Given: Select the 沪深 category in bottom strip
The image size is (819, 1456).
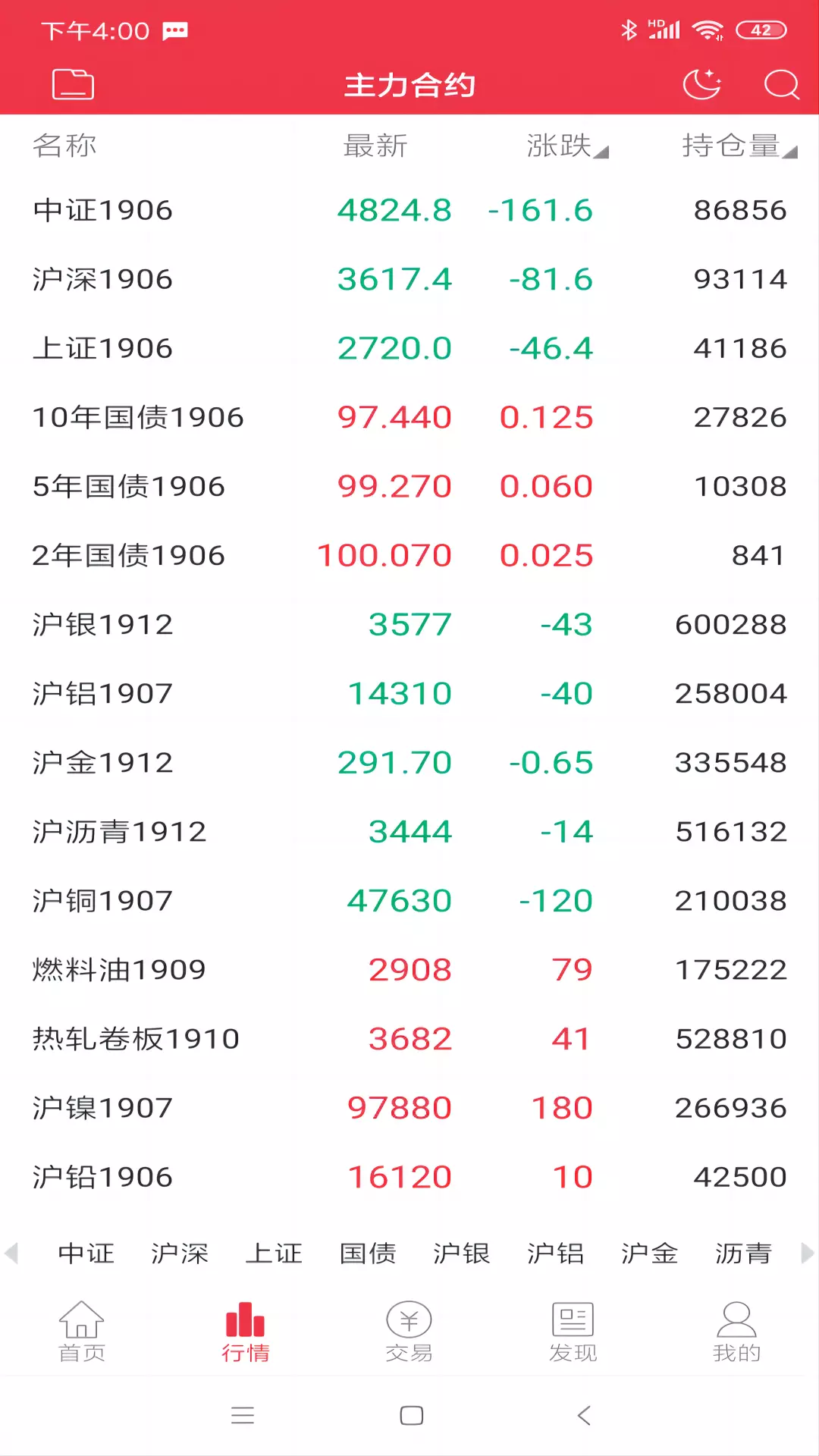Looking at the screenshot, I should click(180, 1254).
